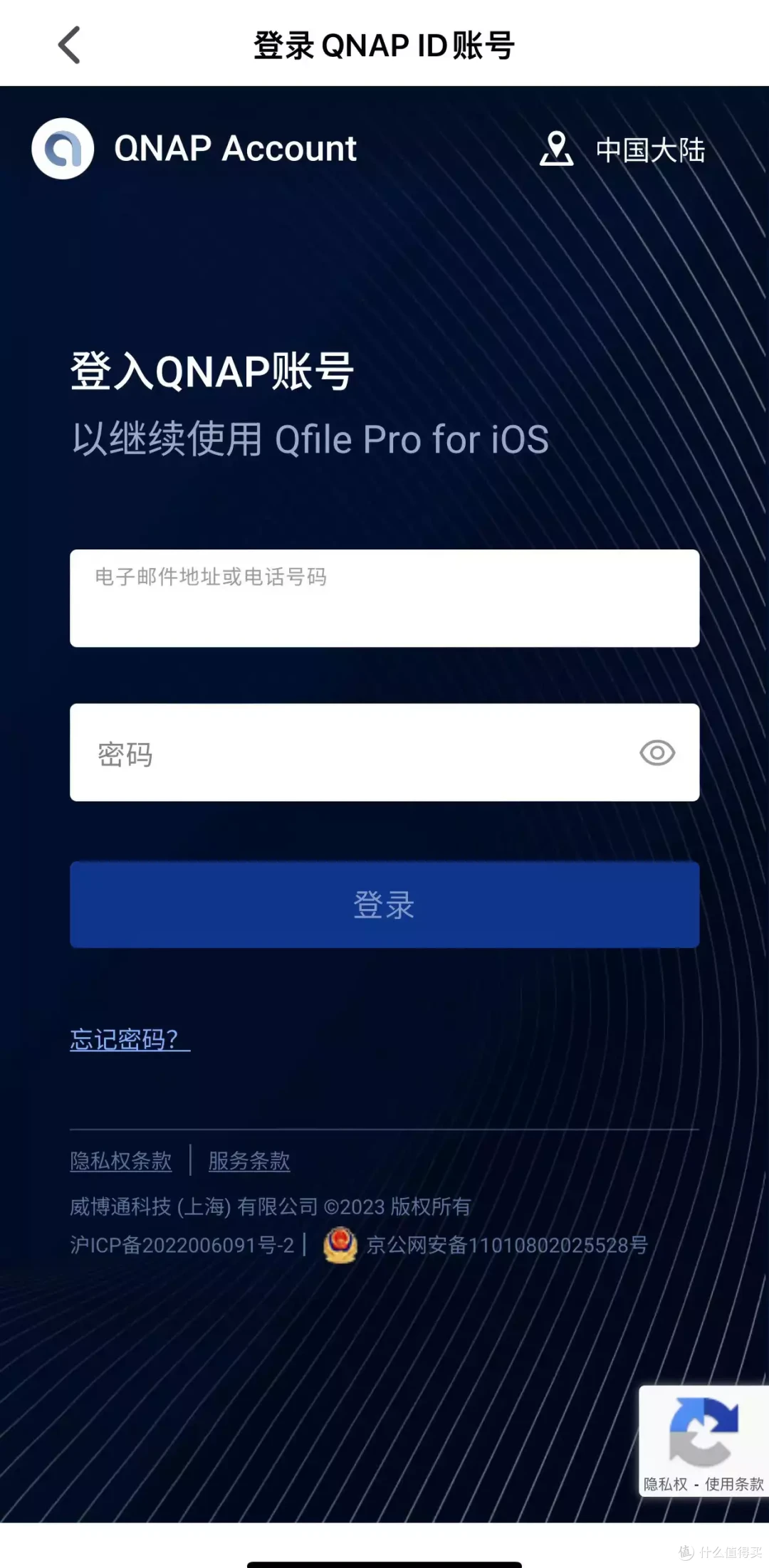This screenshot has width=769, height=1568.
Task: Open the 服务条款 link
Action: (x=249, y=1160)
